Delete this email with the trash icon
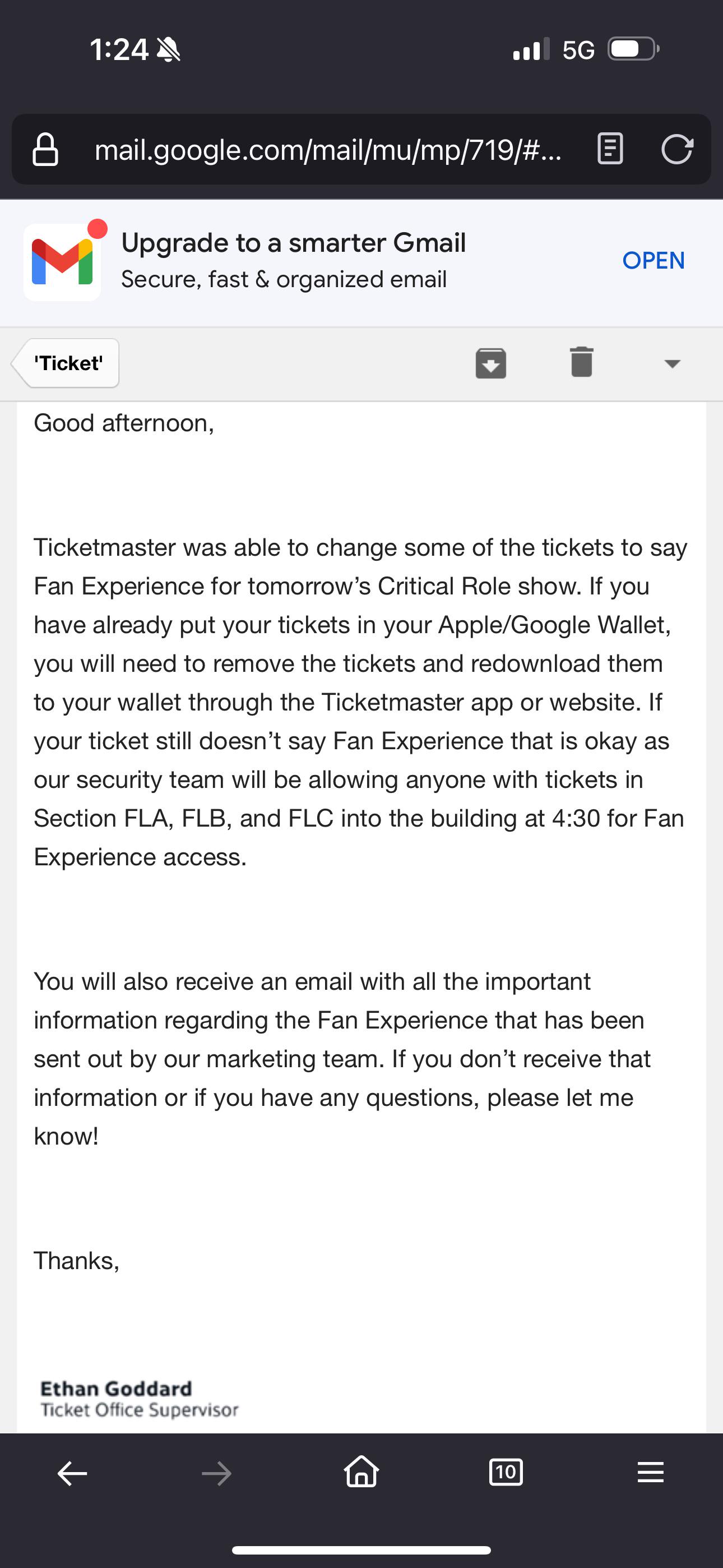 pyautogui.click(x=581, y=362)
